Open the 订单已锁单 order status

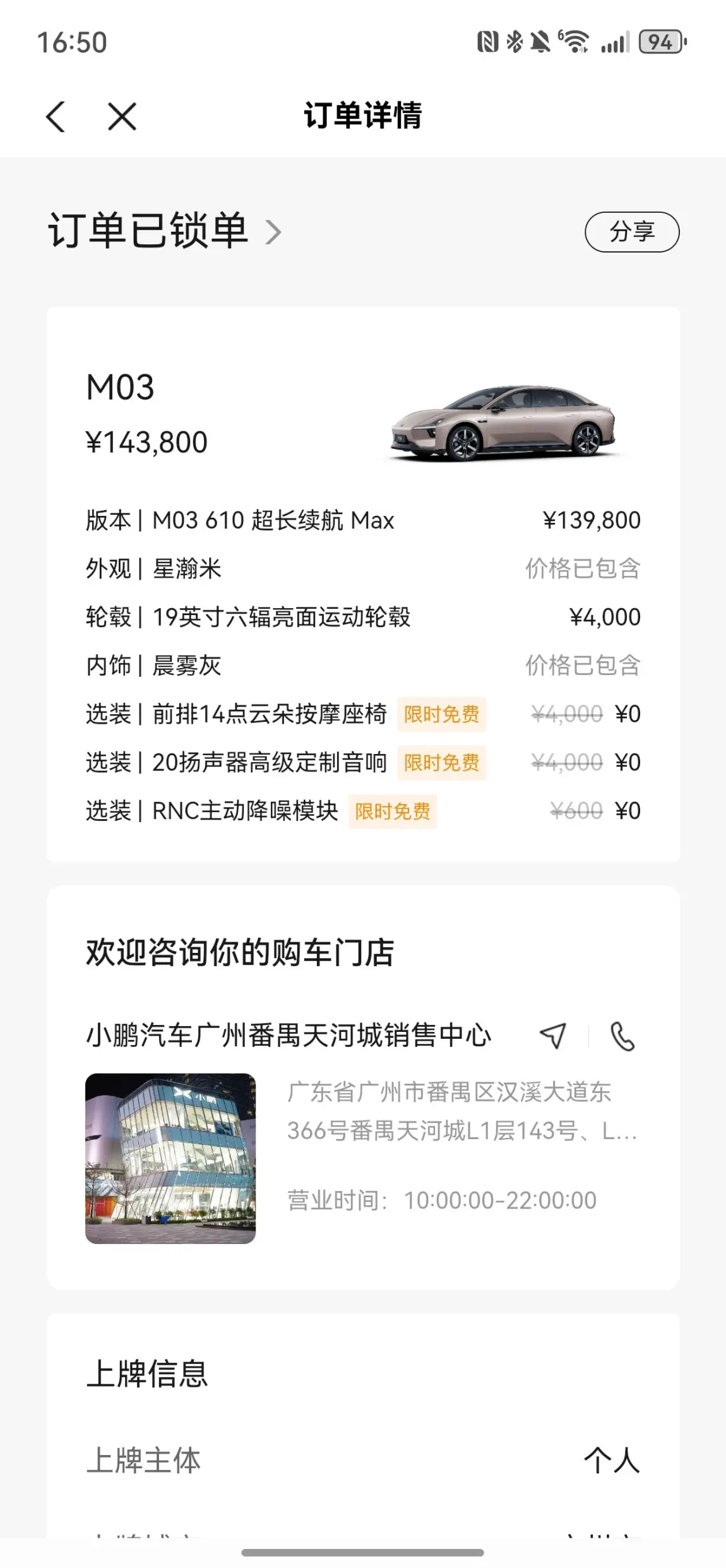pyautogui.click(x=164, y=231)
